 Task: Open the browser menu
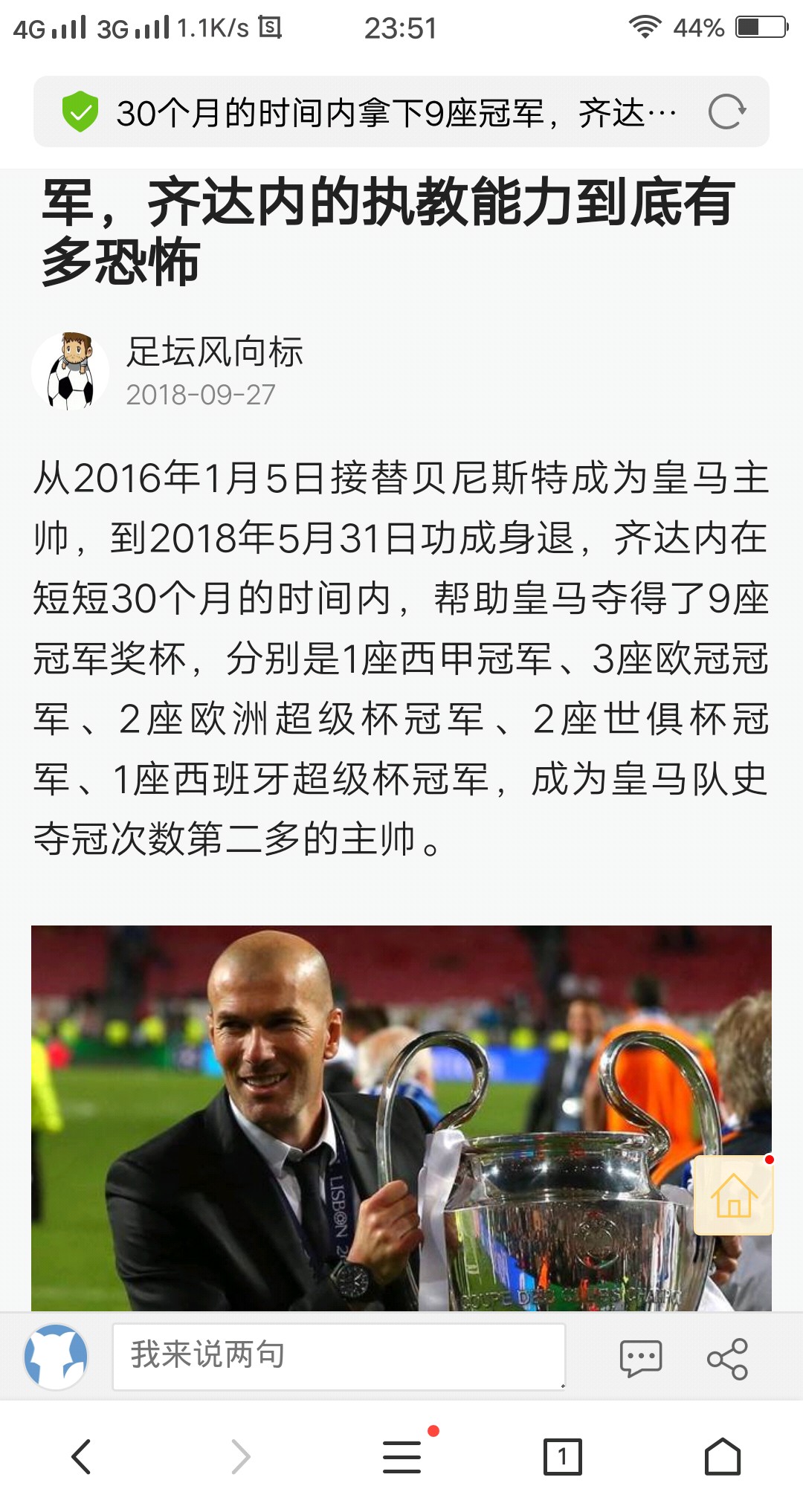coord(402,1456)
